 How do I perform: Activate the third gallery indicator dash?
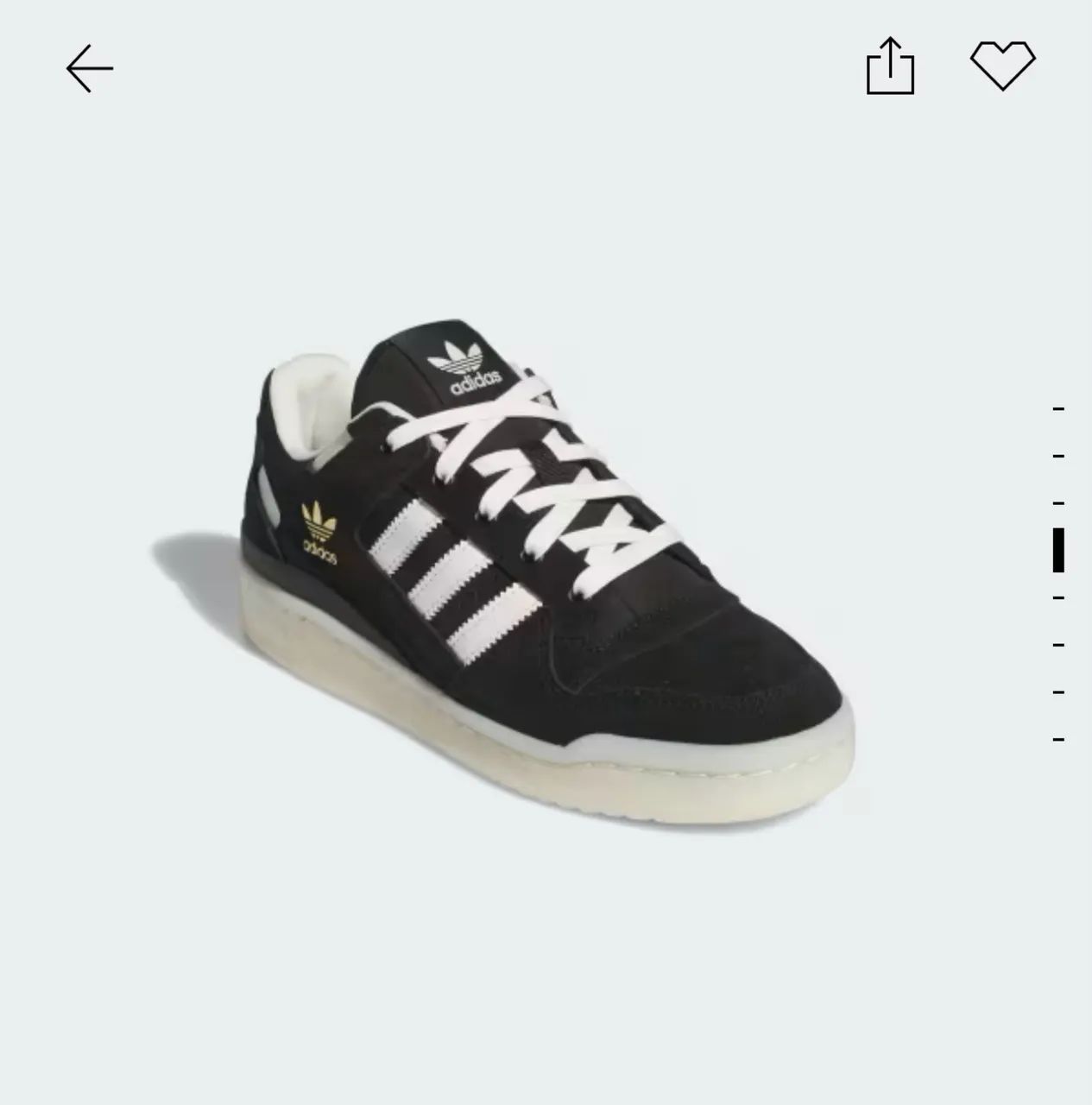(1057, 503)
